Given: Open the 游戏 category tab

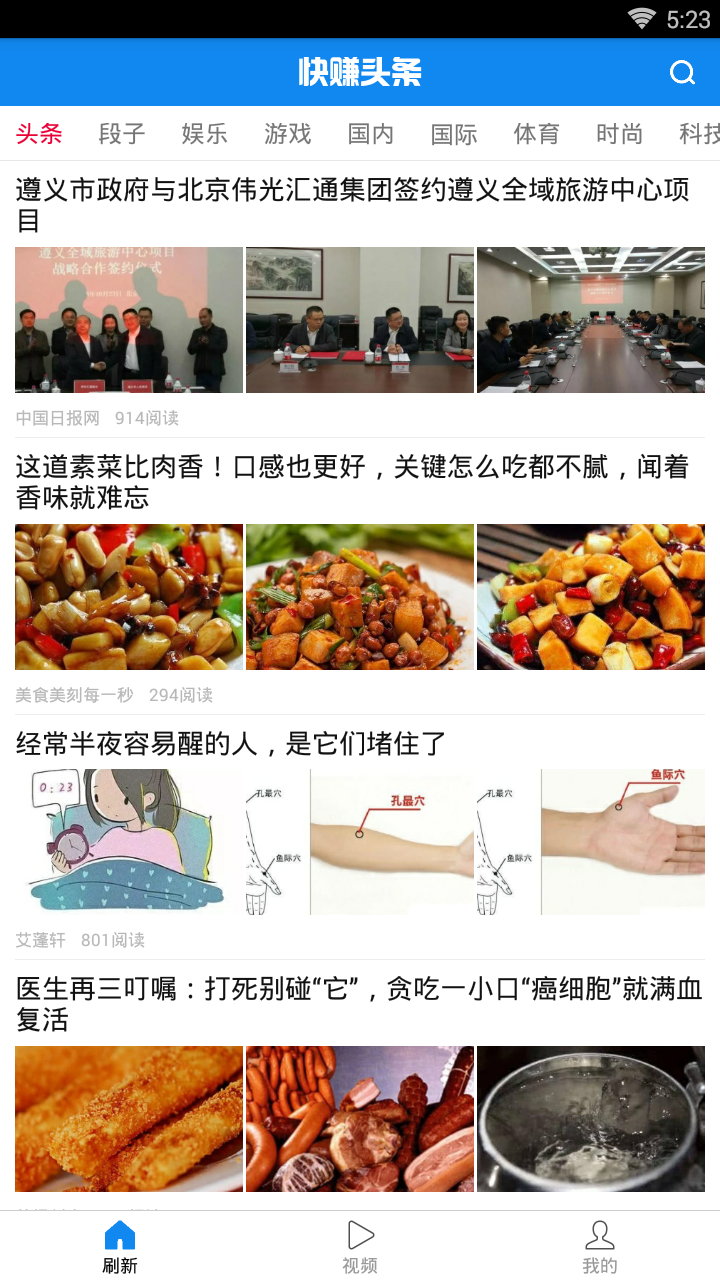Looking at the screenshot, I should tap(288, 134).
